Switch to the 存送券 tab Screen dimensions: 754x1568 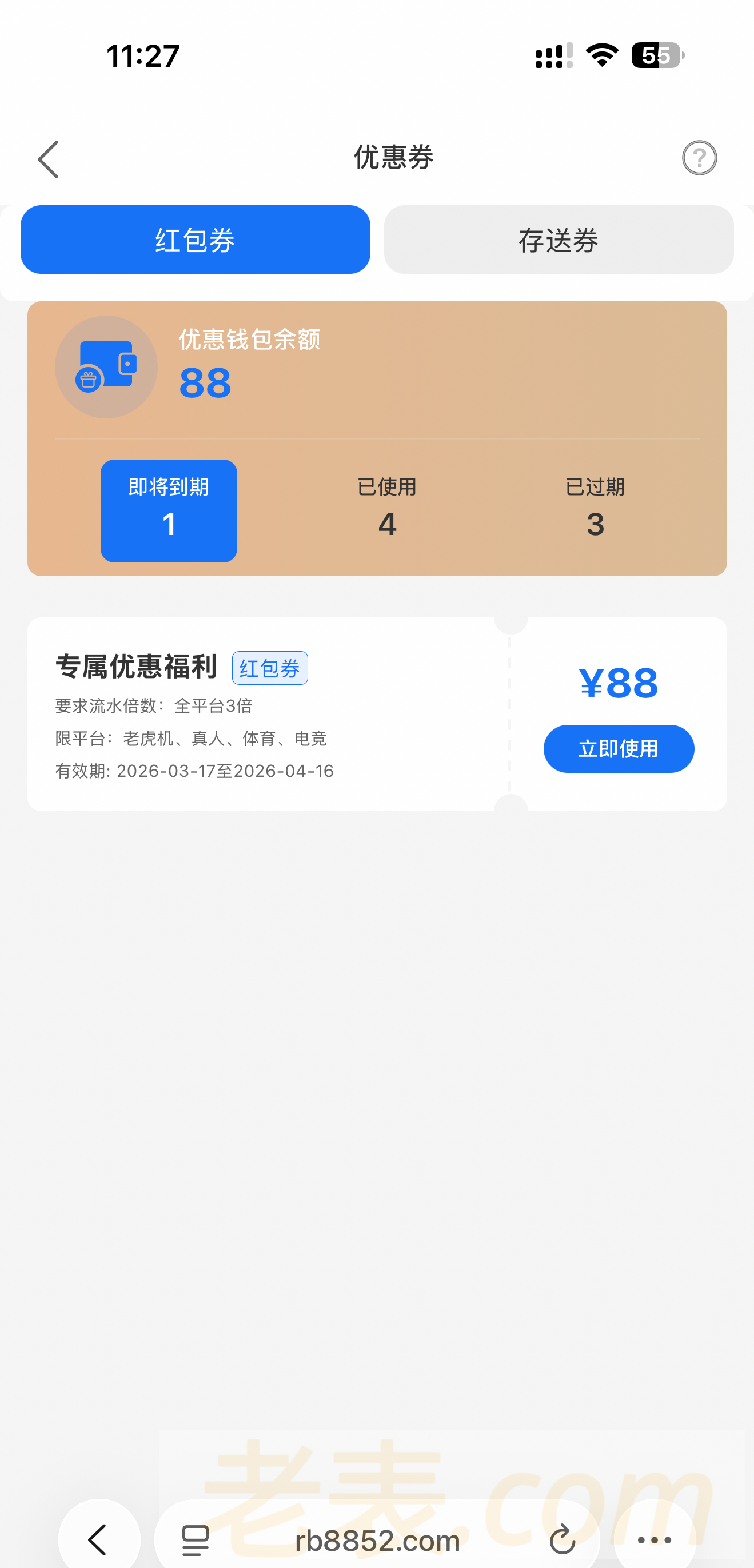coord(558,240)
